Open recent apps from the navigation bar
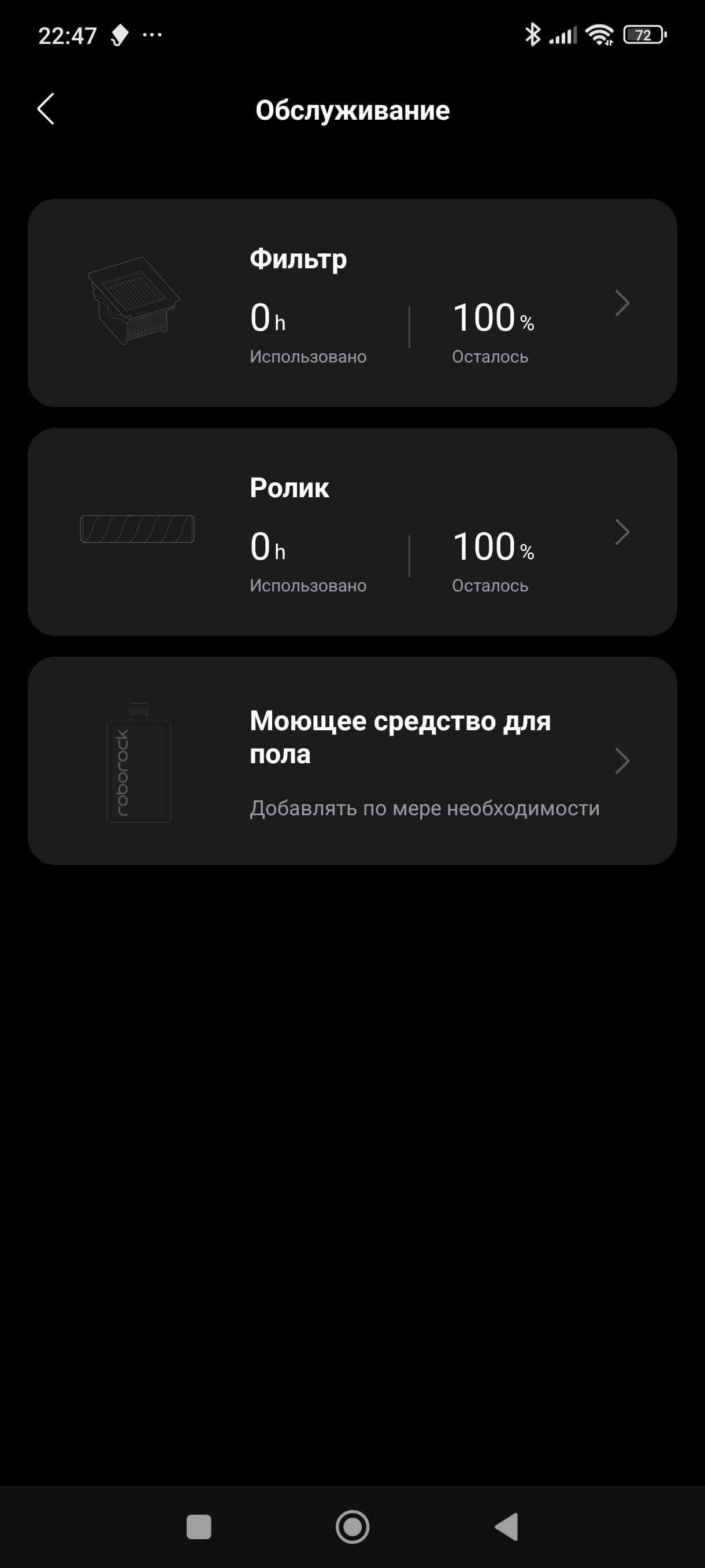 [199, 1526]
